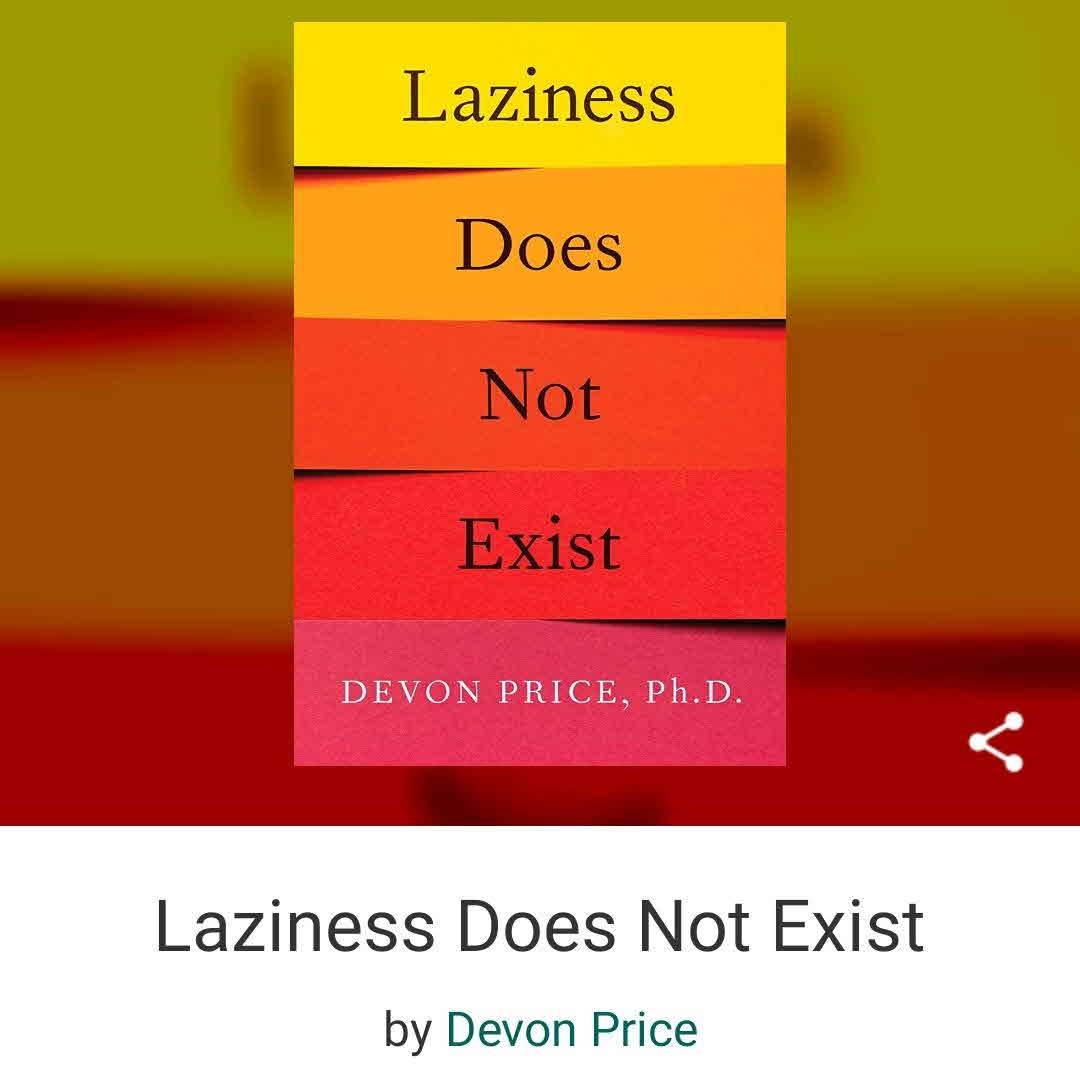Open author Devon Price's page

(x=571, y=1030)
